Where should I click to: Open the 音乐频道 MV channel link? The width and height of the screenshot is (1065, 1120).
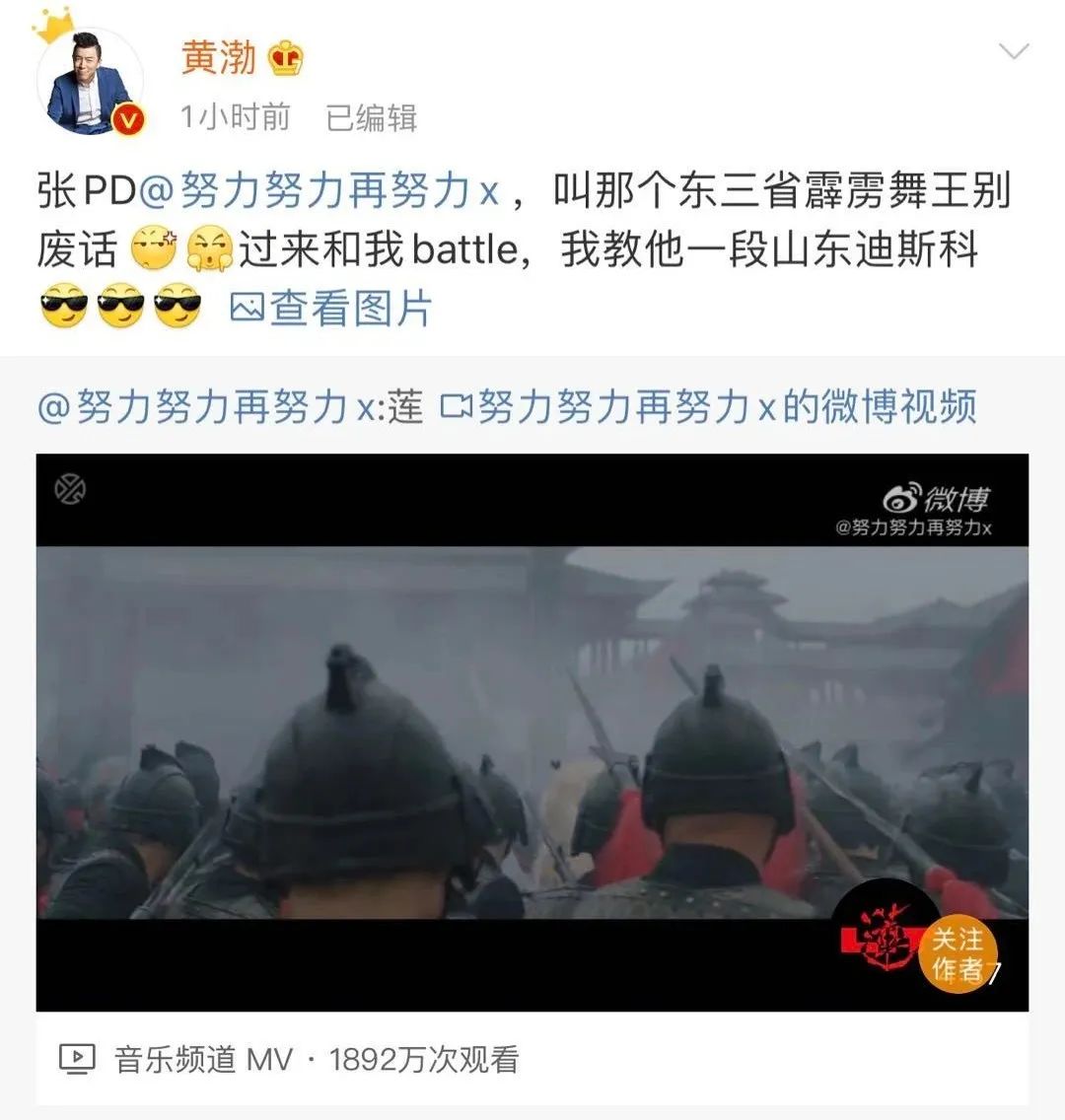click(x=202, y=1060)
